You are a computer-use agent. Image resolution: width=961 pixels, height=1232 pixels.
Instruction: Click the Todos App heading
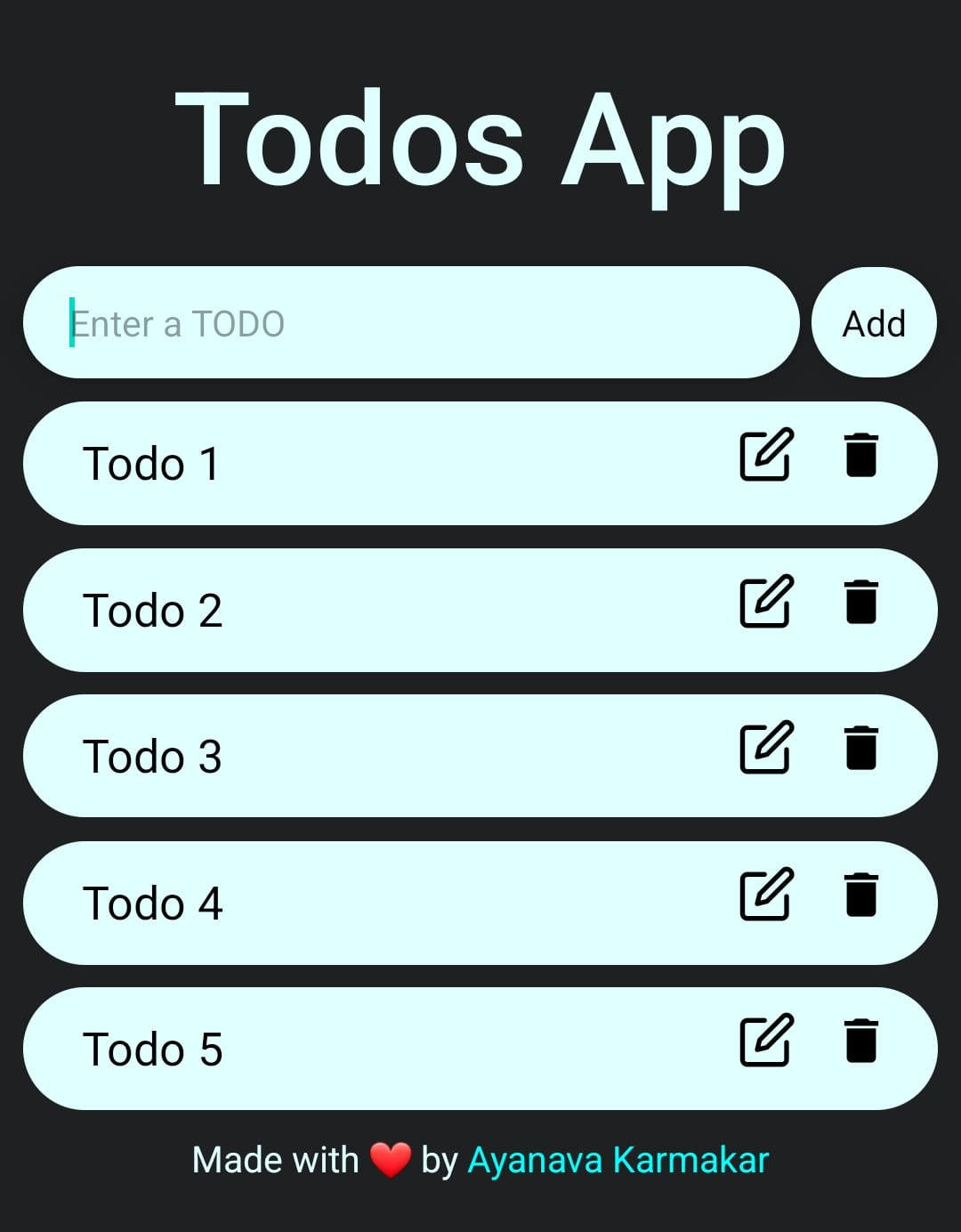tap(480, 142)
